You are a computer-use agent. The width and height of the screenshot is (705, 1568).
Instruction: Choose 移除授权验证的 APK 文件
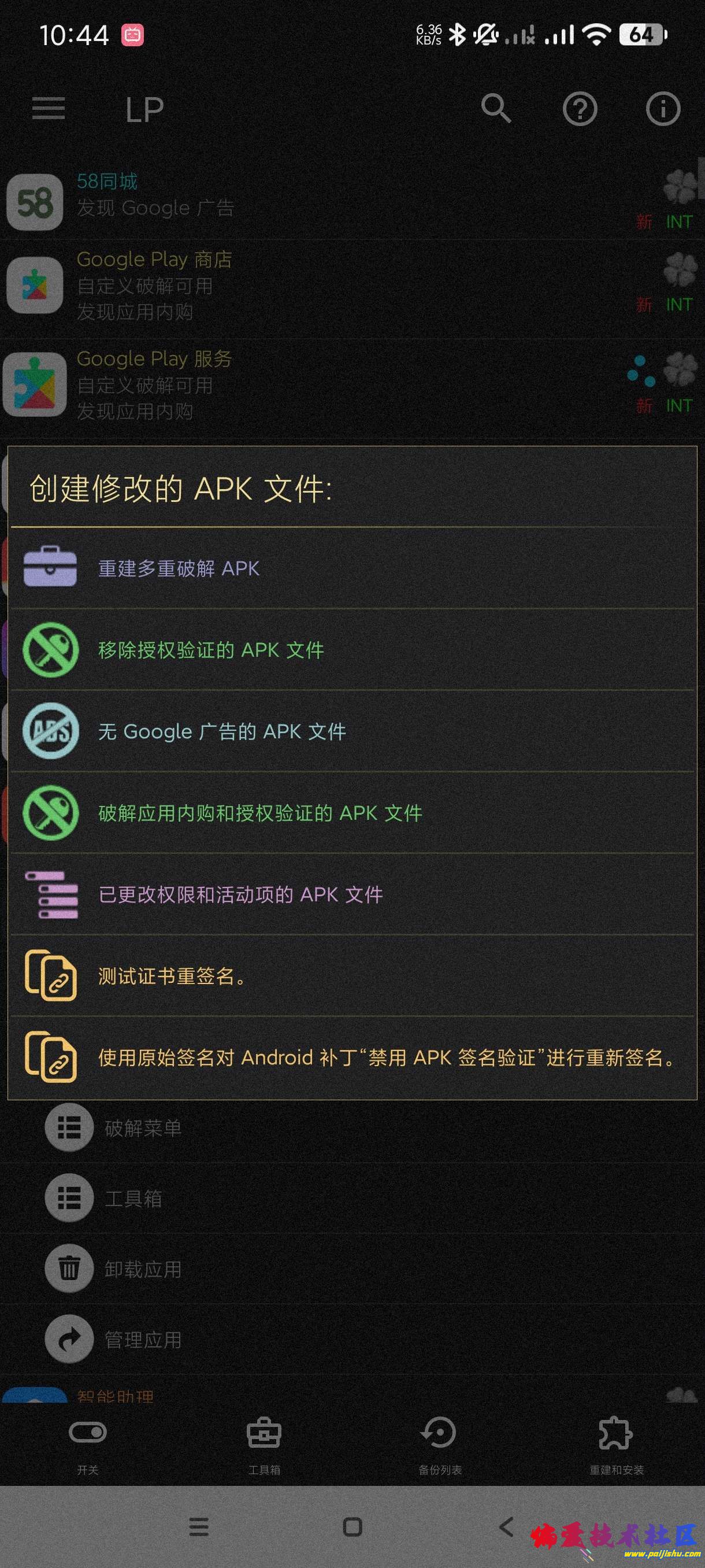point(352,650)
